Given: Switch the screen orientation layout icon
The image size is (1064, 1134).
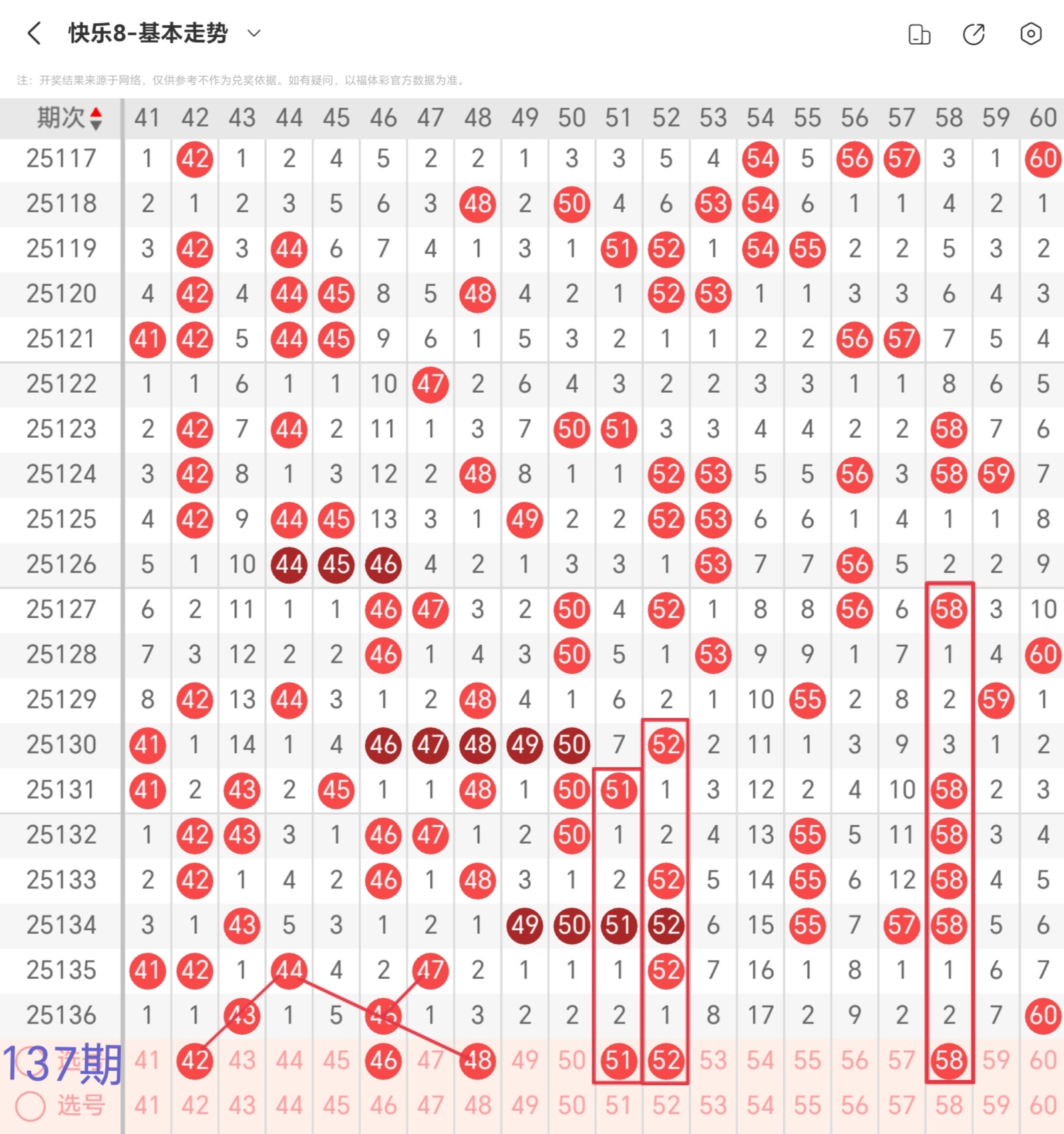Looking at the screenshot, I should click(x=919, y=34).
